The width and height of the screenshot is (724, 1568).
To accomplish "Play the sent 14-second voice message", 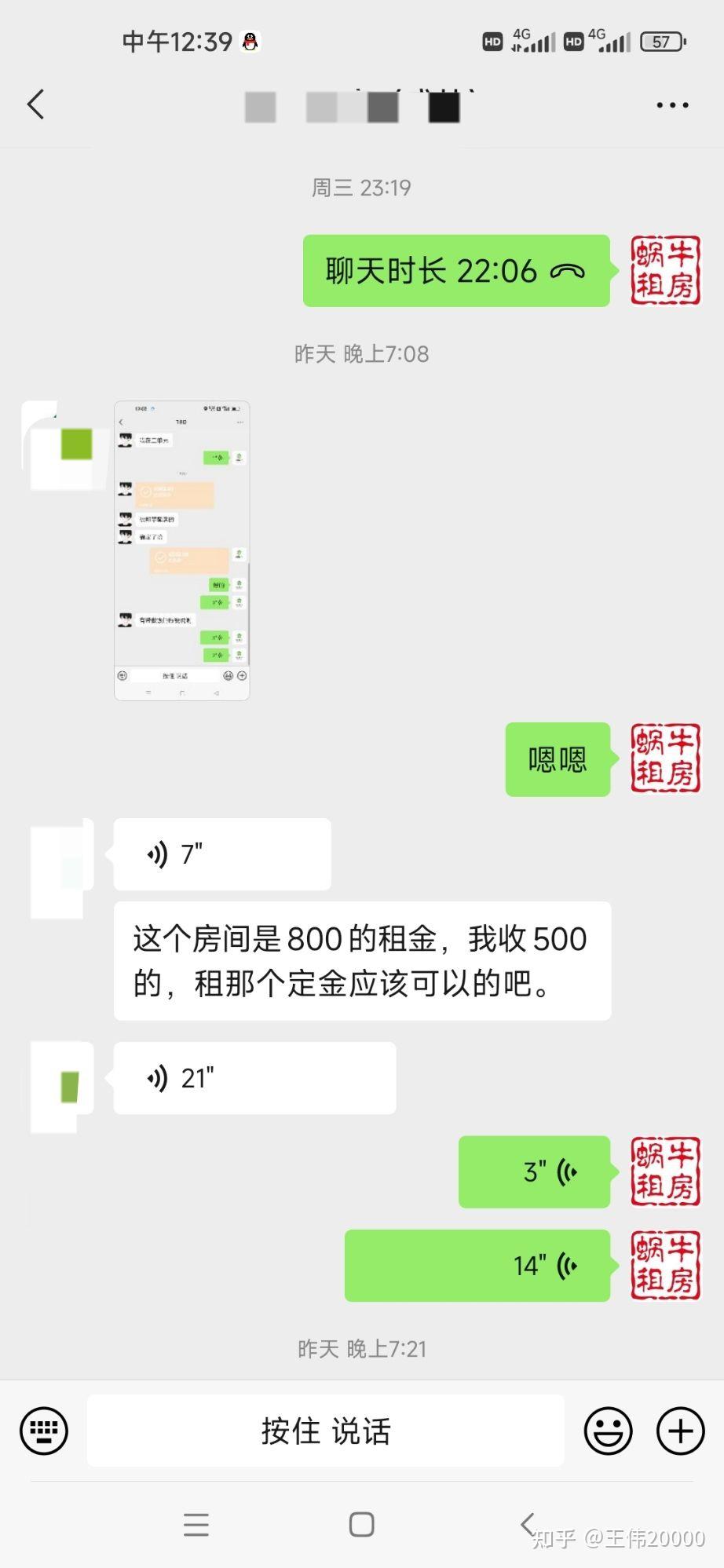I will 477,1266.
